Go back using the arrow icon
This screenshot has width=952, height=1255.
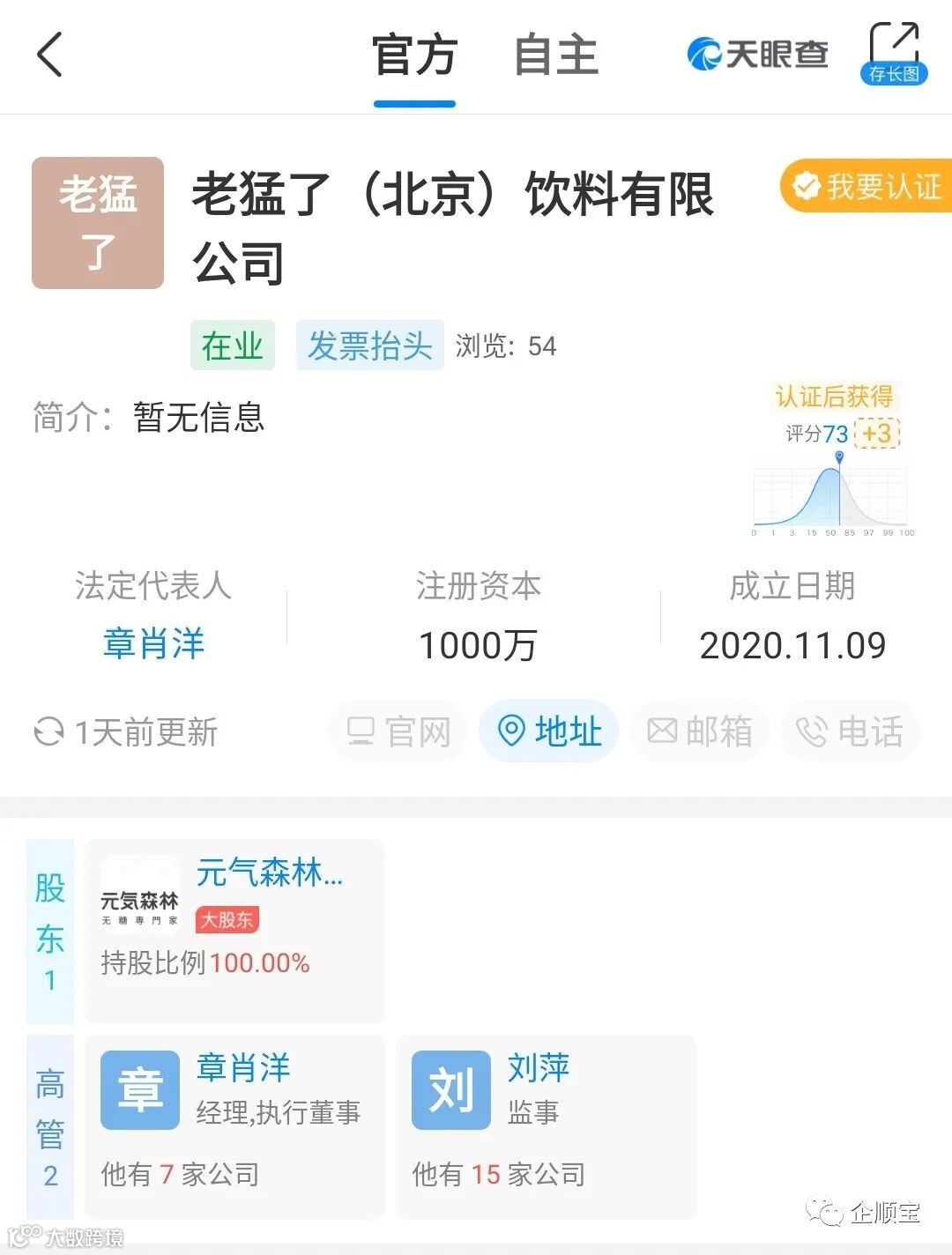[x=50, y=55]
